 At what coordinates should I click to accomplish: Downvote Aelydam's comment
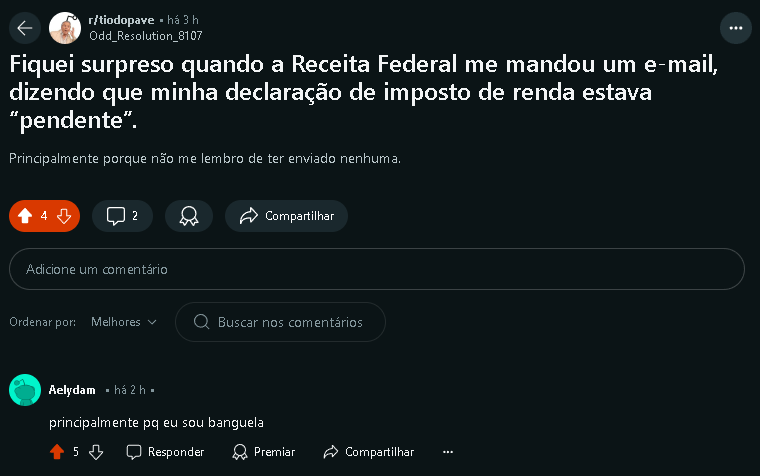tap(96, 452)
